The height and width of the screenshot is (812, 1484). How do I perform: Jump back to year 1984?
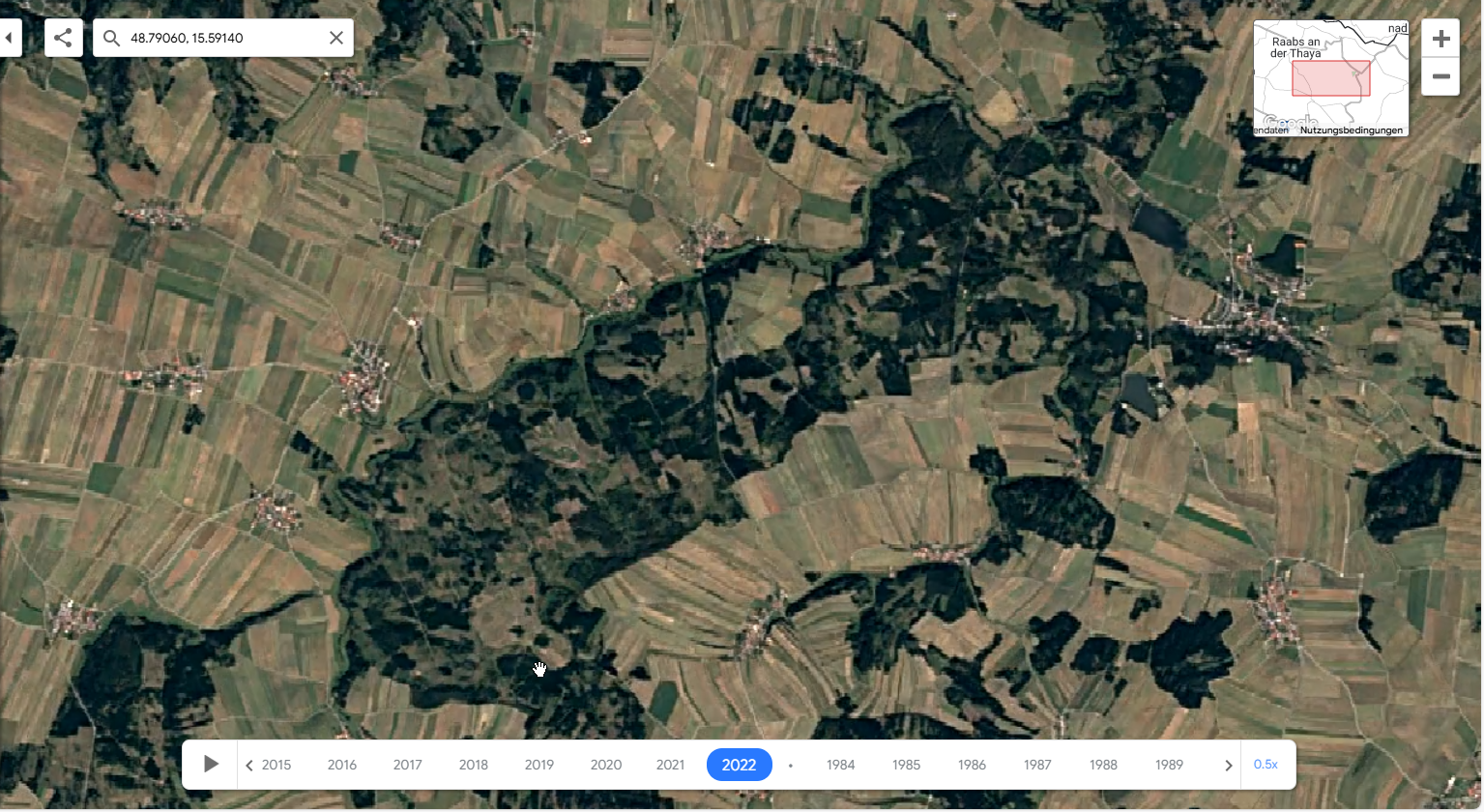[840, 765]
